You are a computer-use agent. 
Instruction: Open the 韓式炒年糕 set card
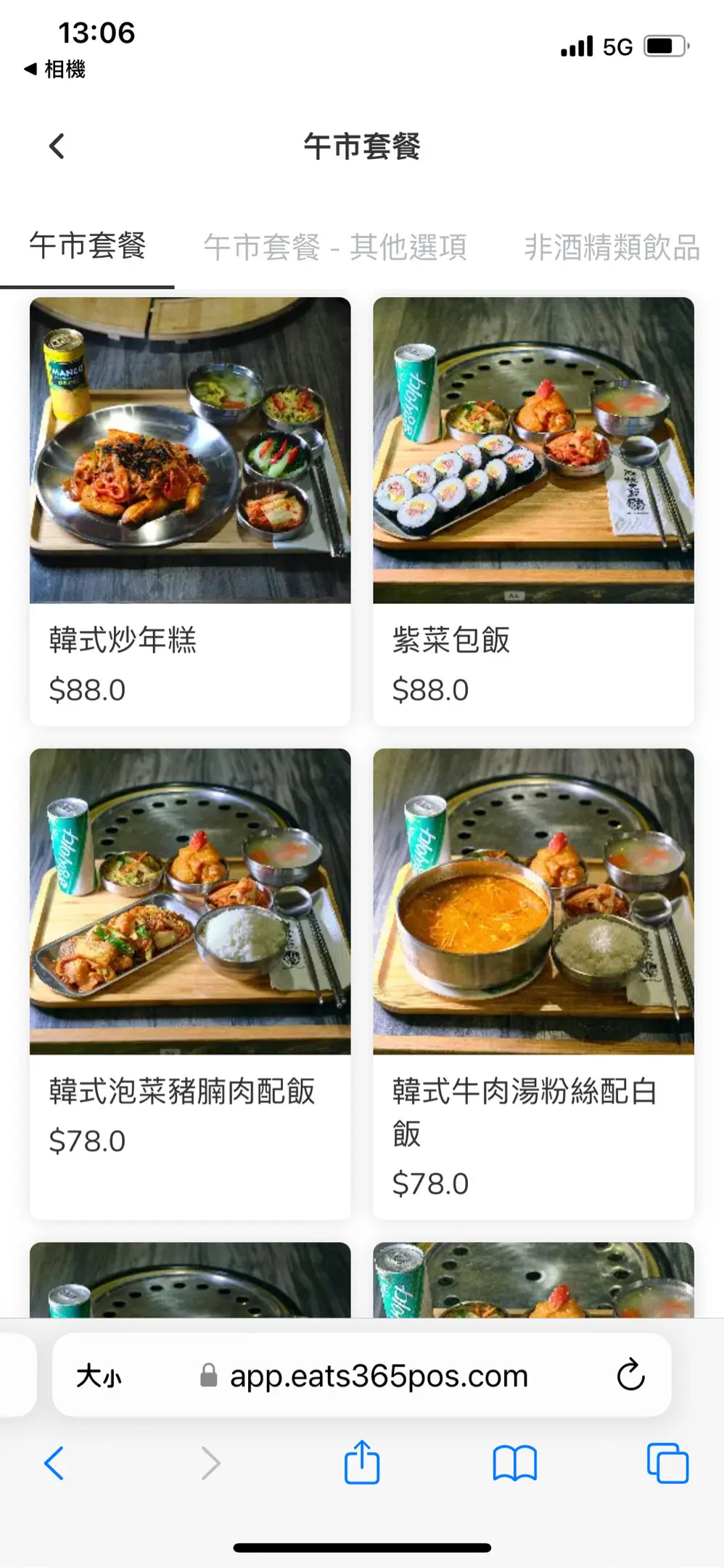pyautogui.click(x=190, y=510)
